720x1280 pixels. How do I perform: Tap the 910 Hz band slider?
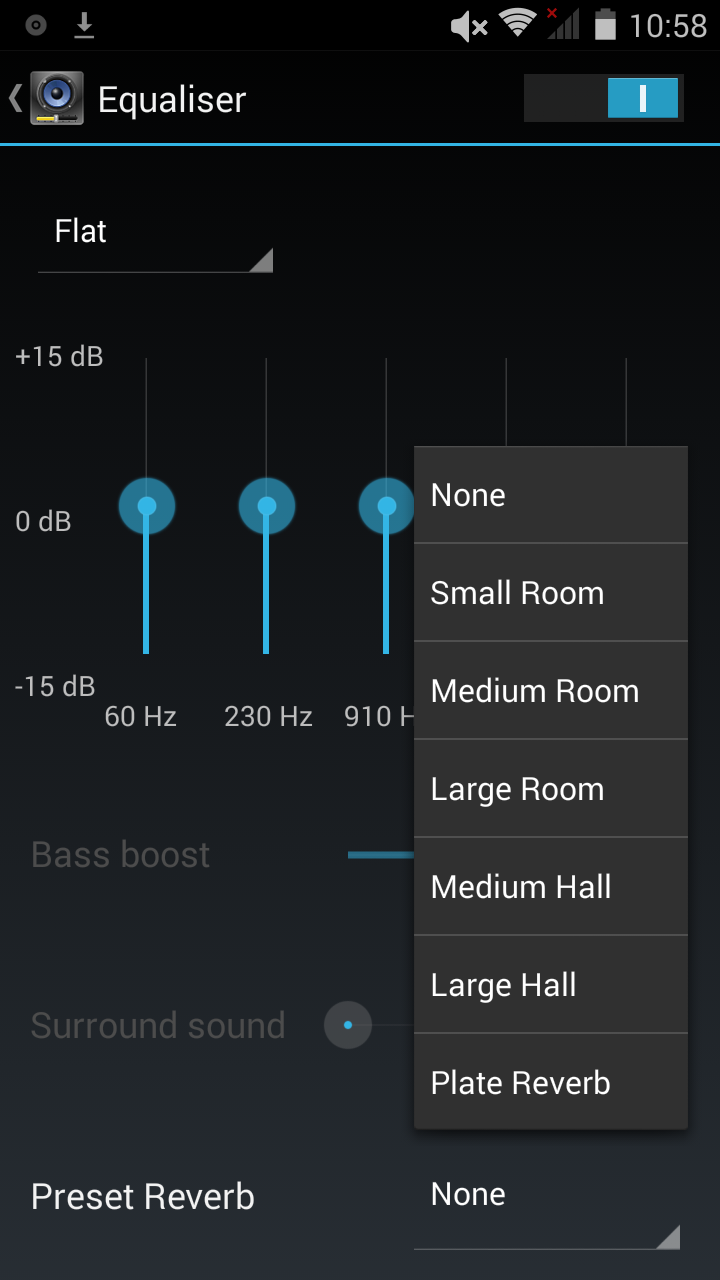tap(385, 506)
